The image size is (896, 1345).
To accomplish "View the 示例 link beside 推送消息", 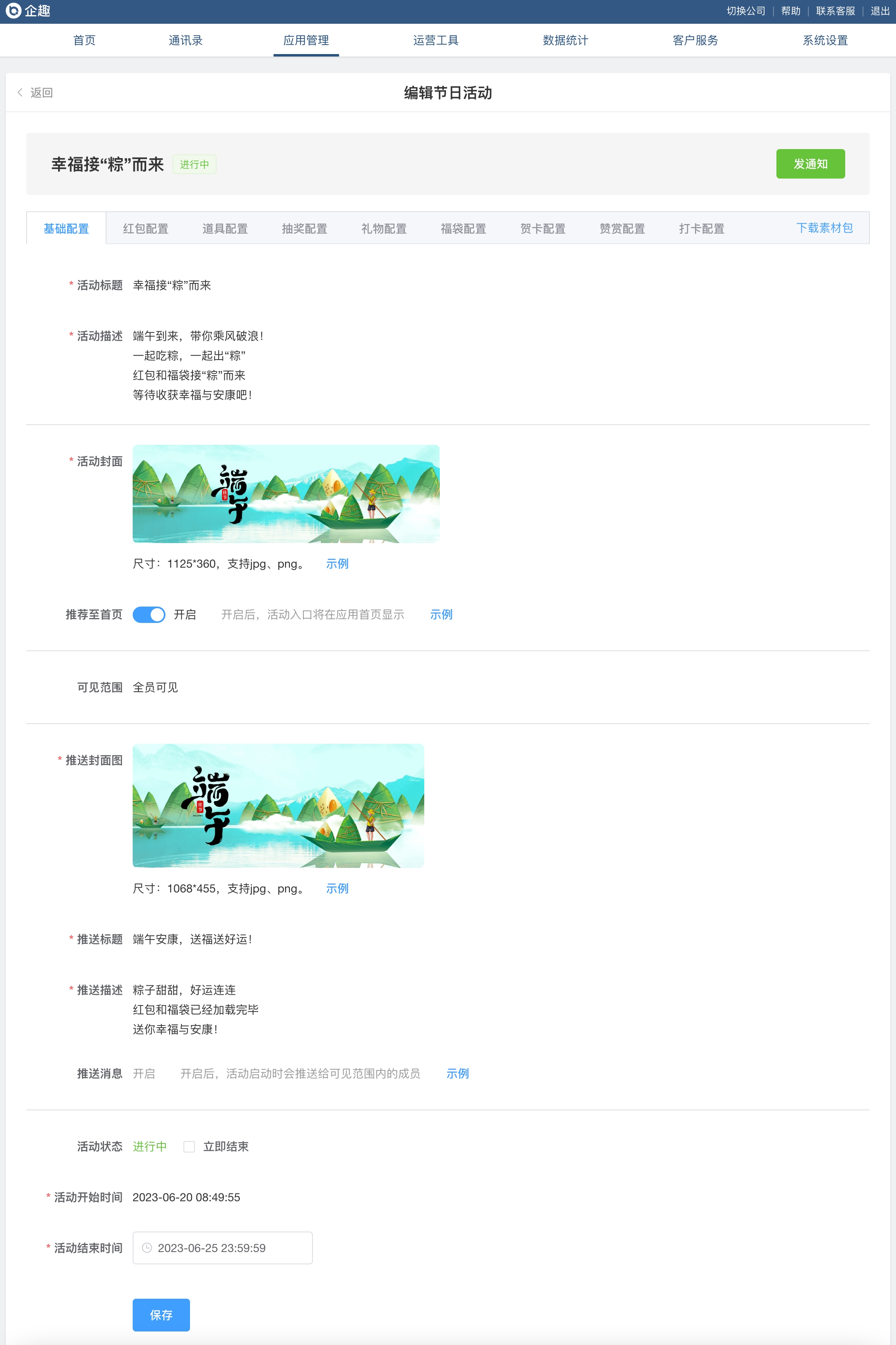I will [457, 1073].
